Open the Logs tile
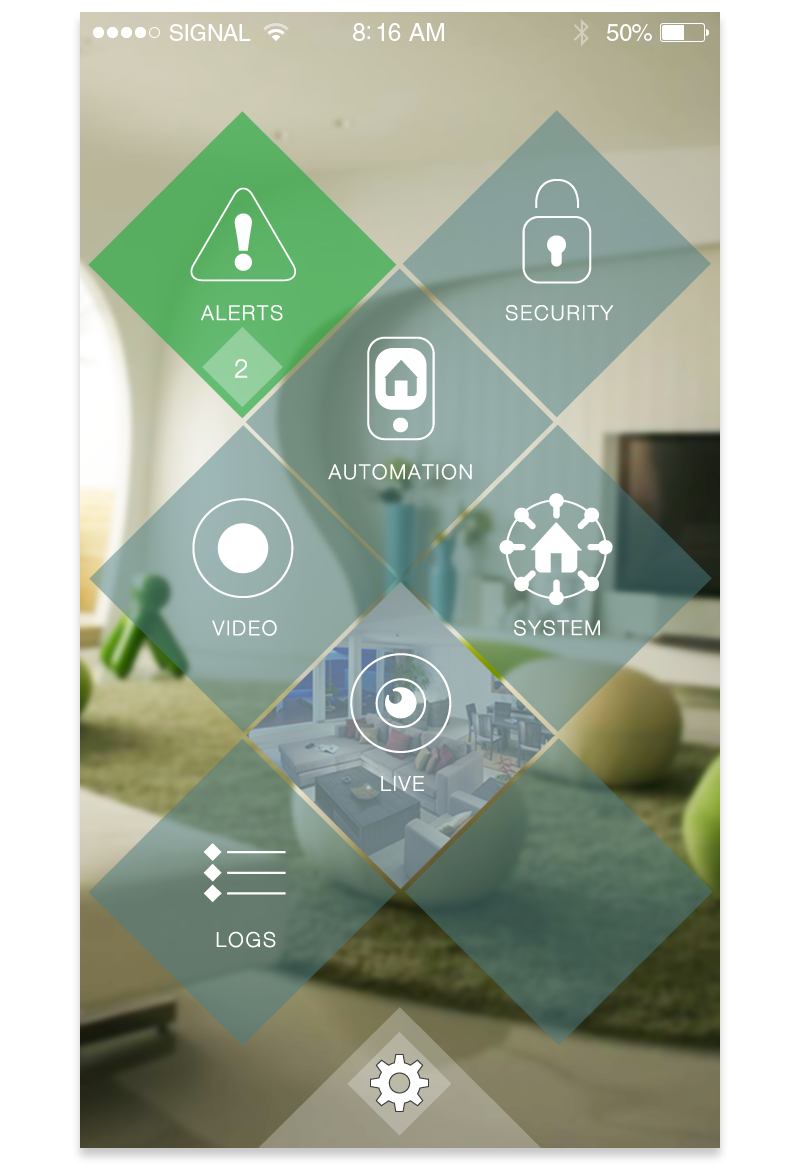800x1175 pixels. click(x=245, y=890)
